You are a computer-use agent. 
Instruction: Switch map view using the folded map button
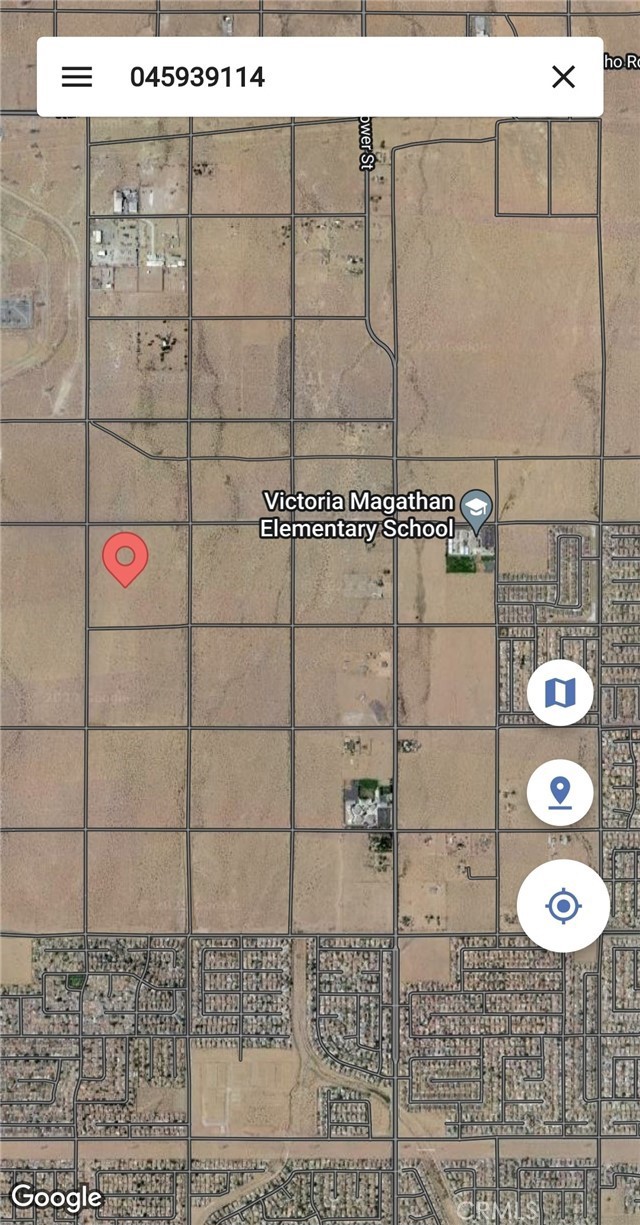tap(560, 692)
